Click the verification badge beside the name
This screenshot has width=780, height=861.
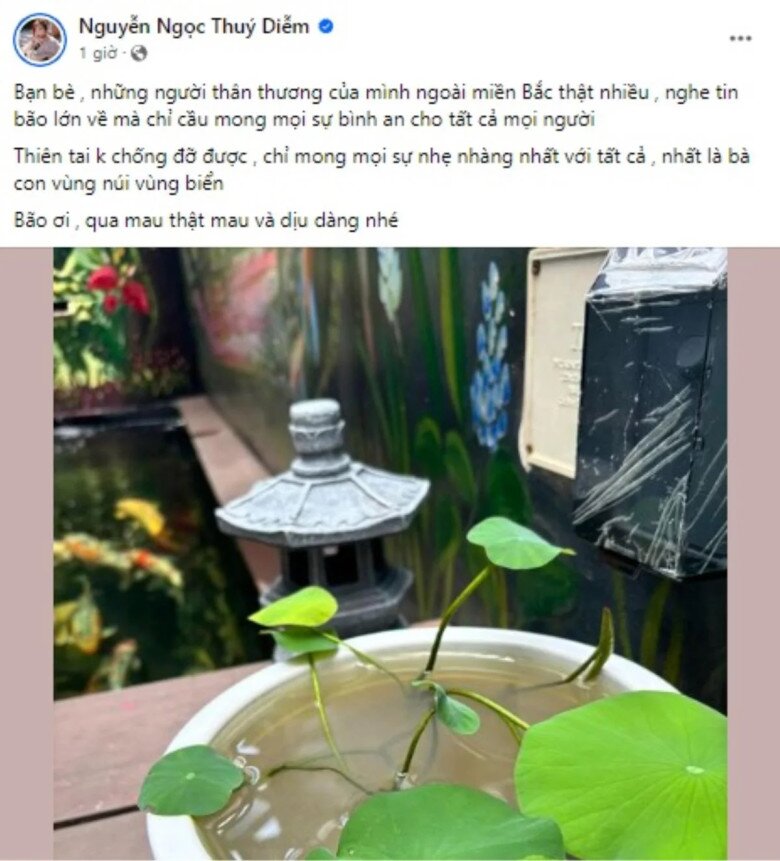(327, 29)
